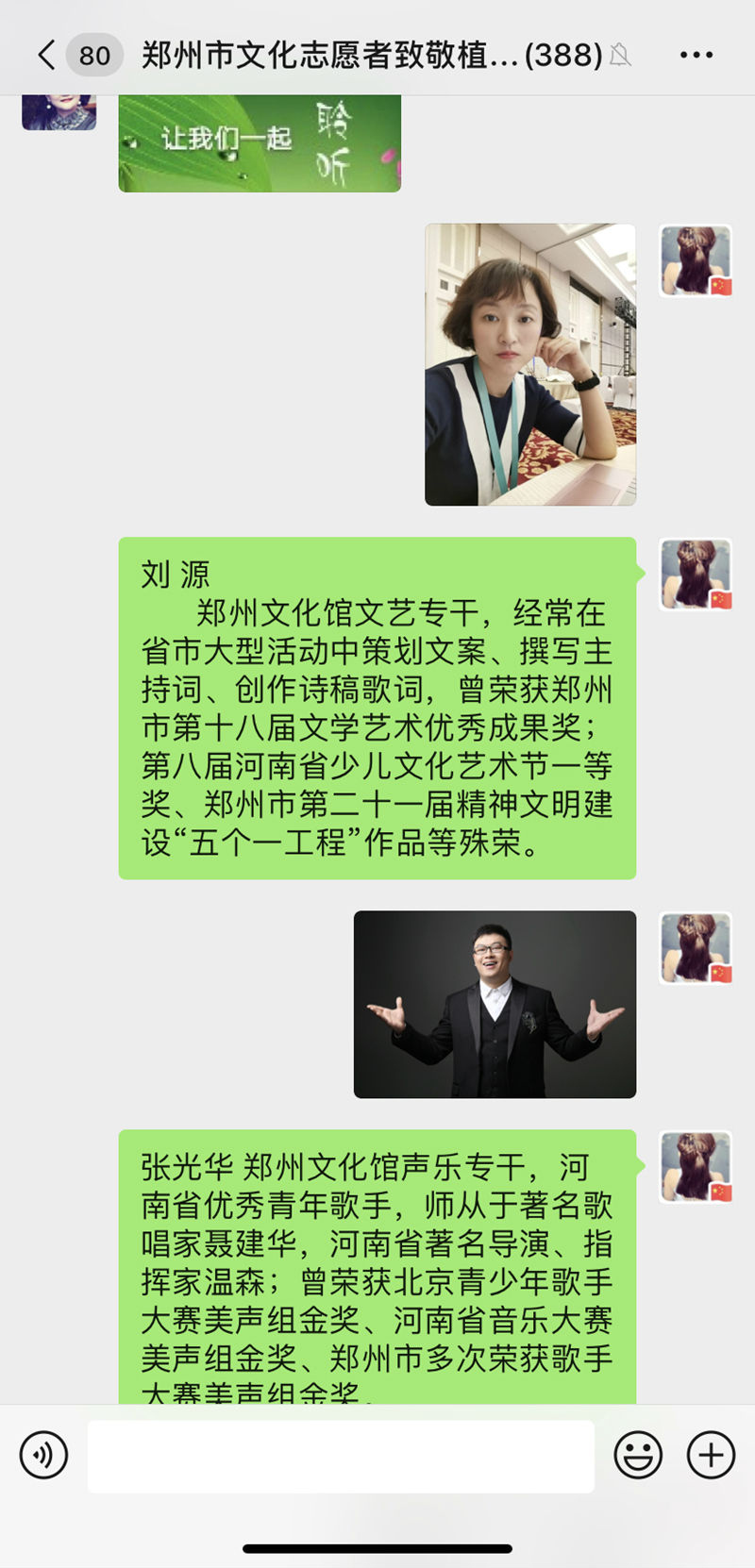Open the plus attachments menu
This screenshot has height=1568, width=755.
(x=711, y=1455)
